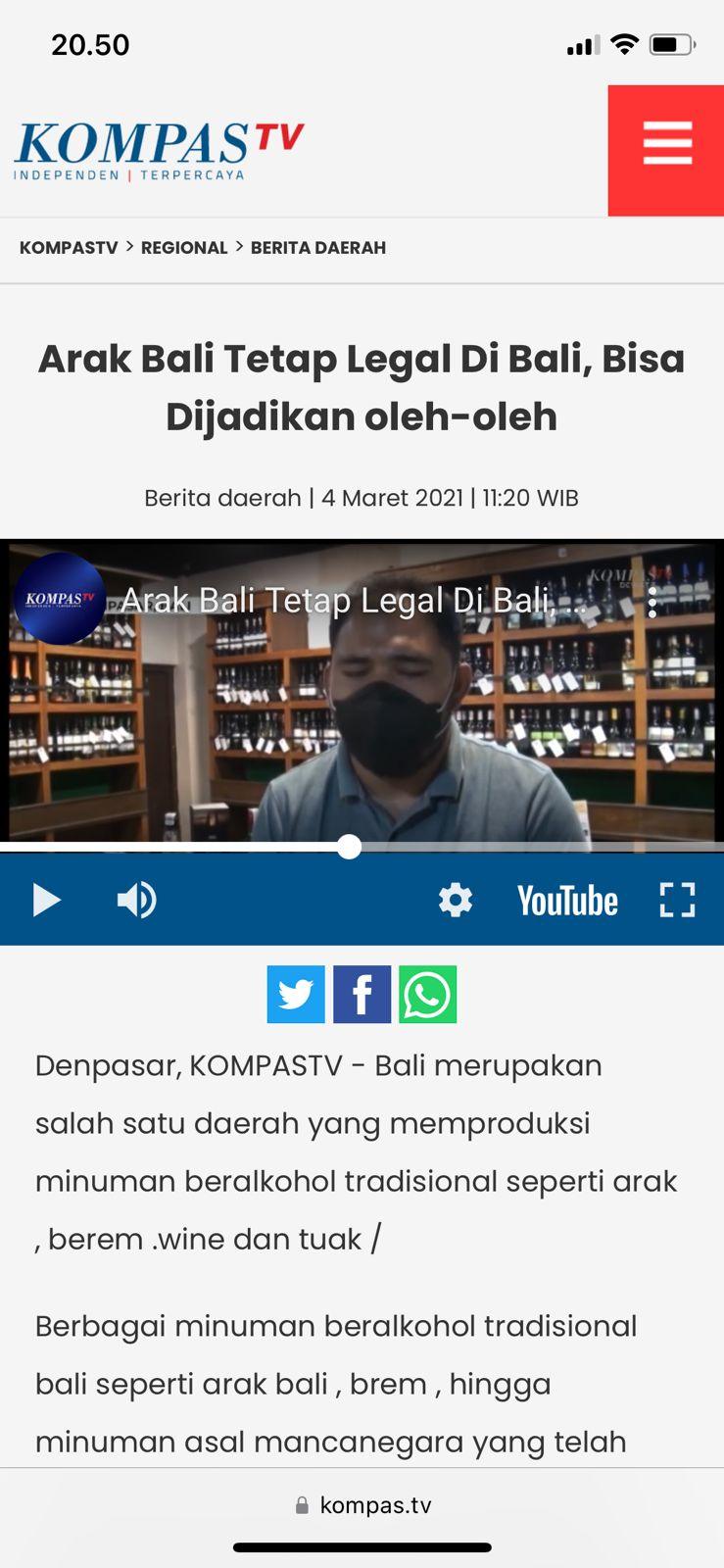Watch the video on YouTube
This screenshot has width=724, height=1568.
(x=567, y=900)
